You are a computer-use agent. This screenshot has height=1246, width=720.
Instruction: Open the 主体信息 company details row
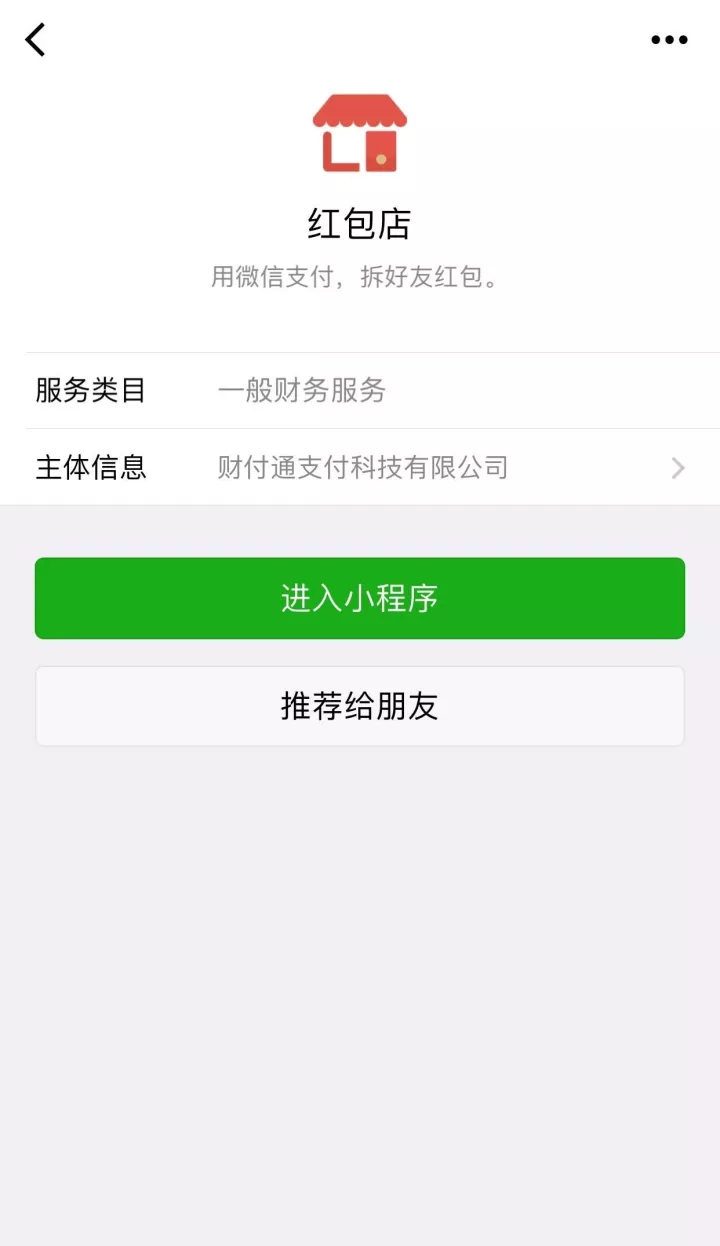pos(372,467)
